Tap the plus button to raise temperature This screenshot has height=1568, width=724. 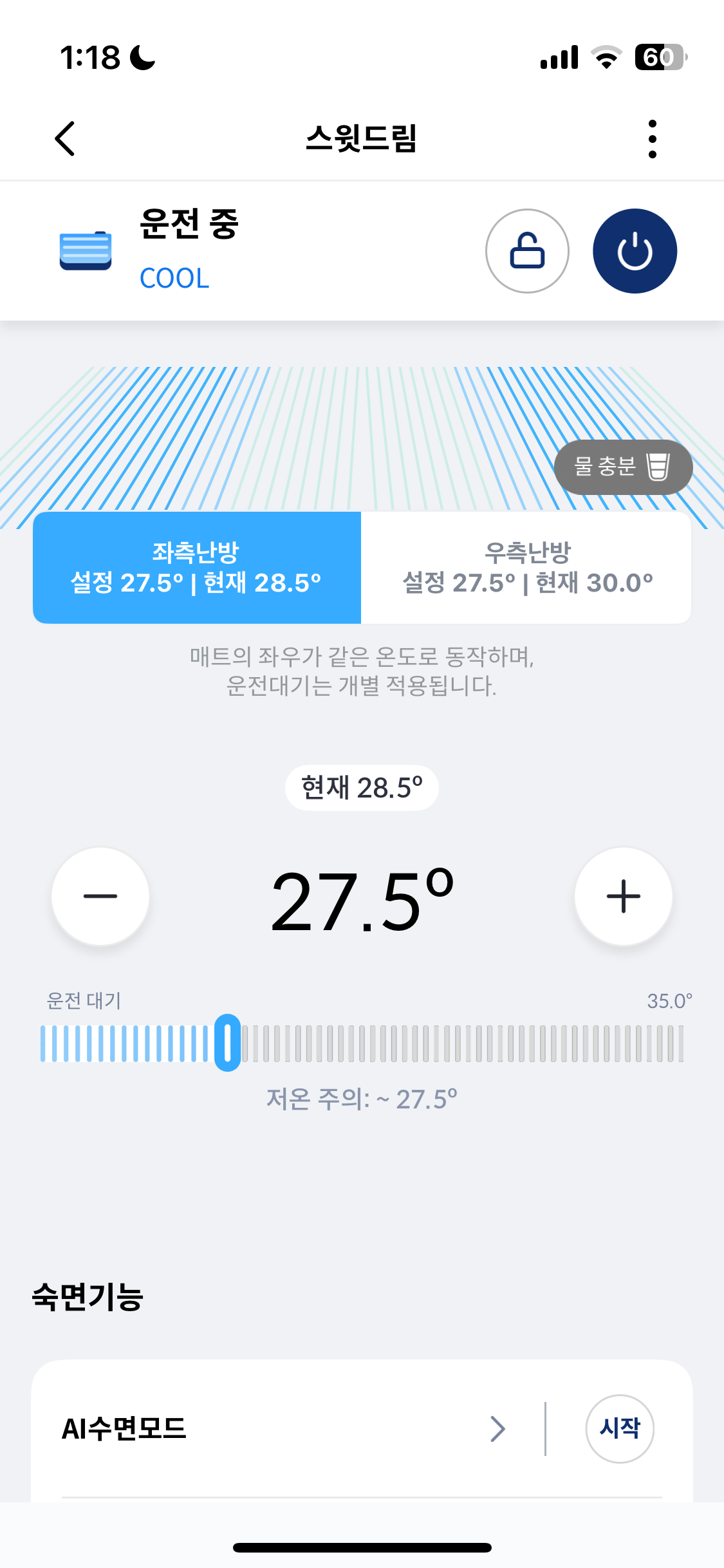(623, 896)
